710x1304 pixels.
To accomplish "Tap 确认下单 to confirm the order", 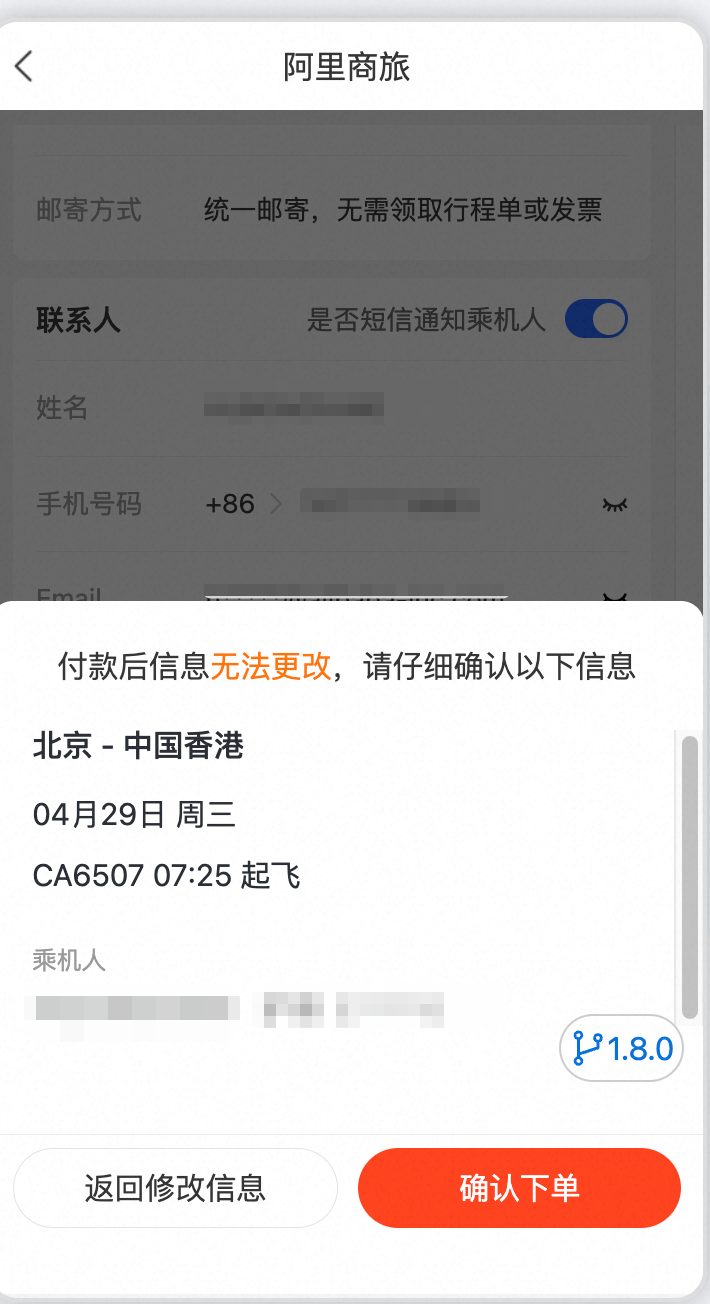I will [519, 1188].
